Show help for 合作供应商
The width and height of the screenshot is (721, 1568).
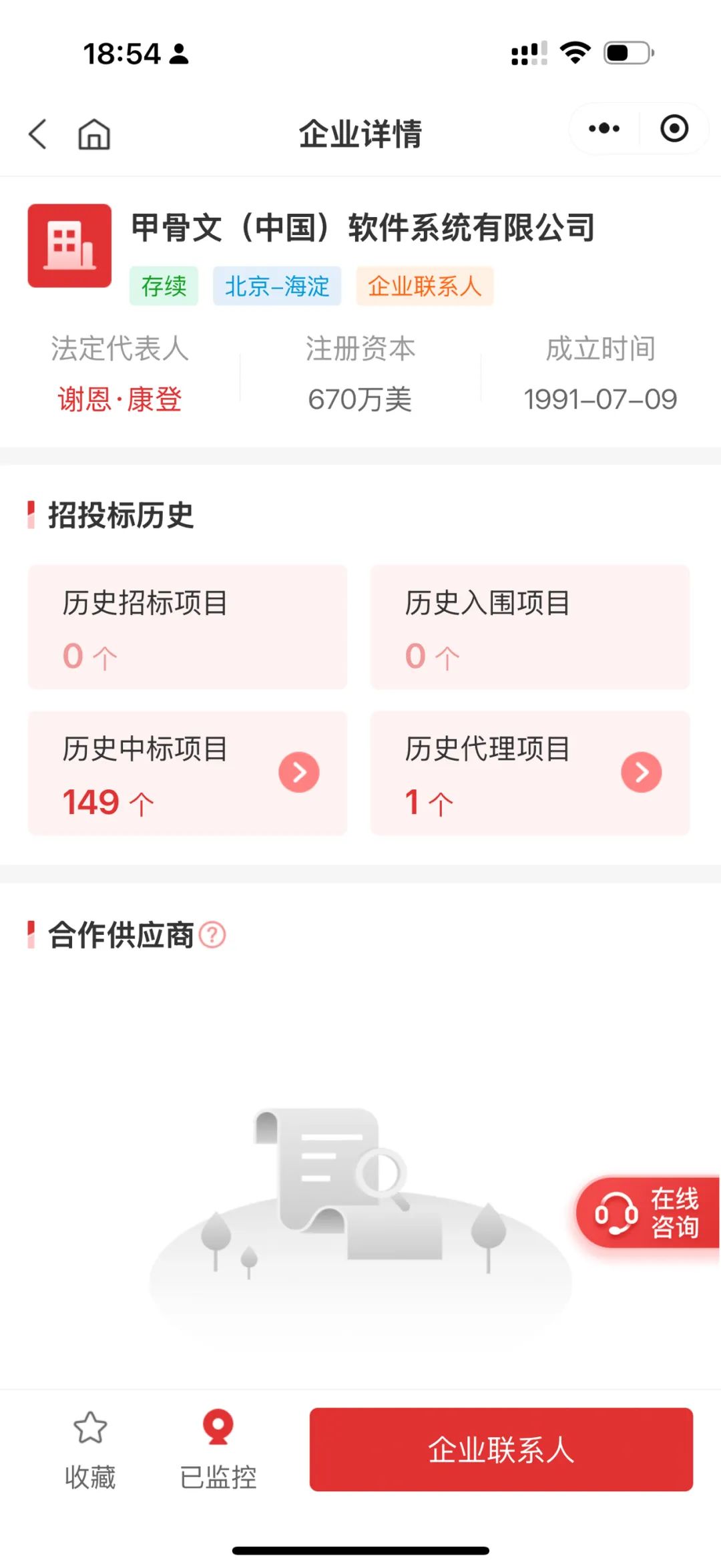[x=213, y=934]
